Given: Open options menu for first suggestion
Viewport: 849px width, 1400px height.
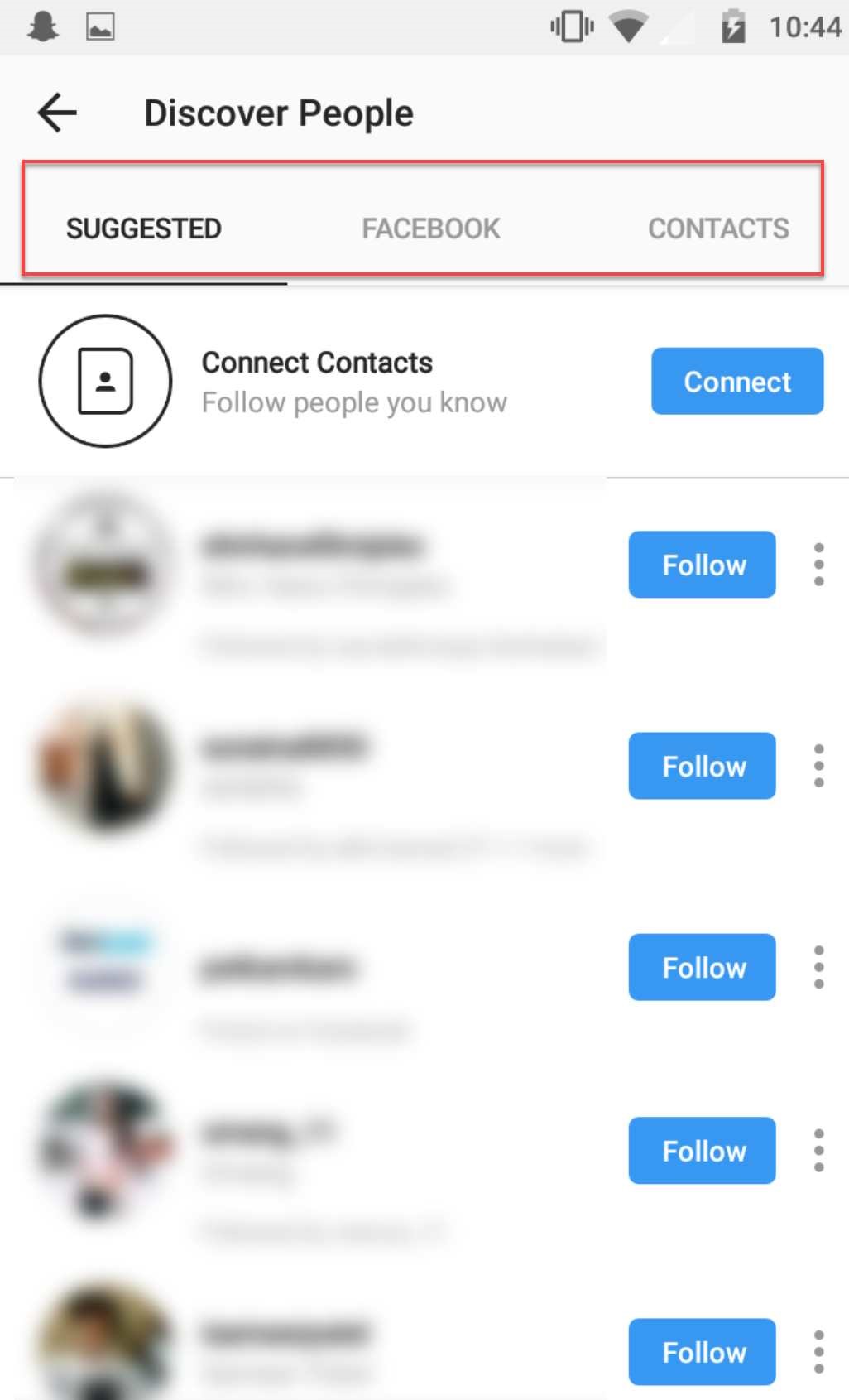Looking at the screenshot, I should (x=818, y=565).
